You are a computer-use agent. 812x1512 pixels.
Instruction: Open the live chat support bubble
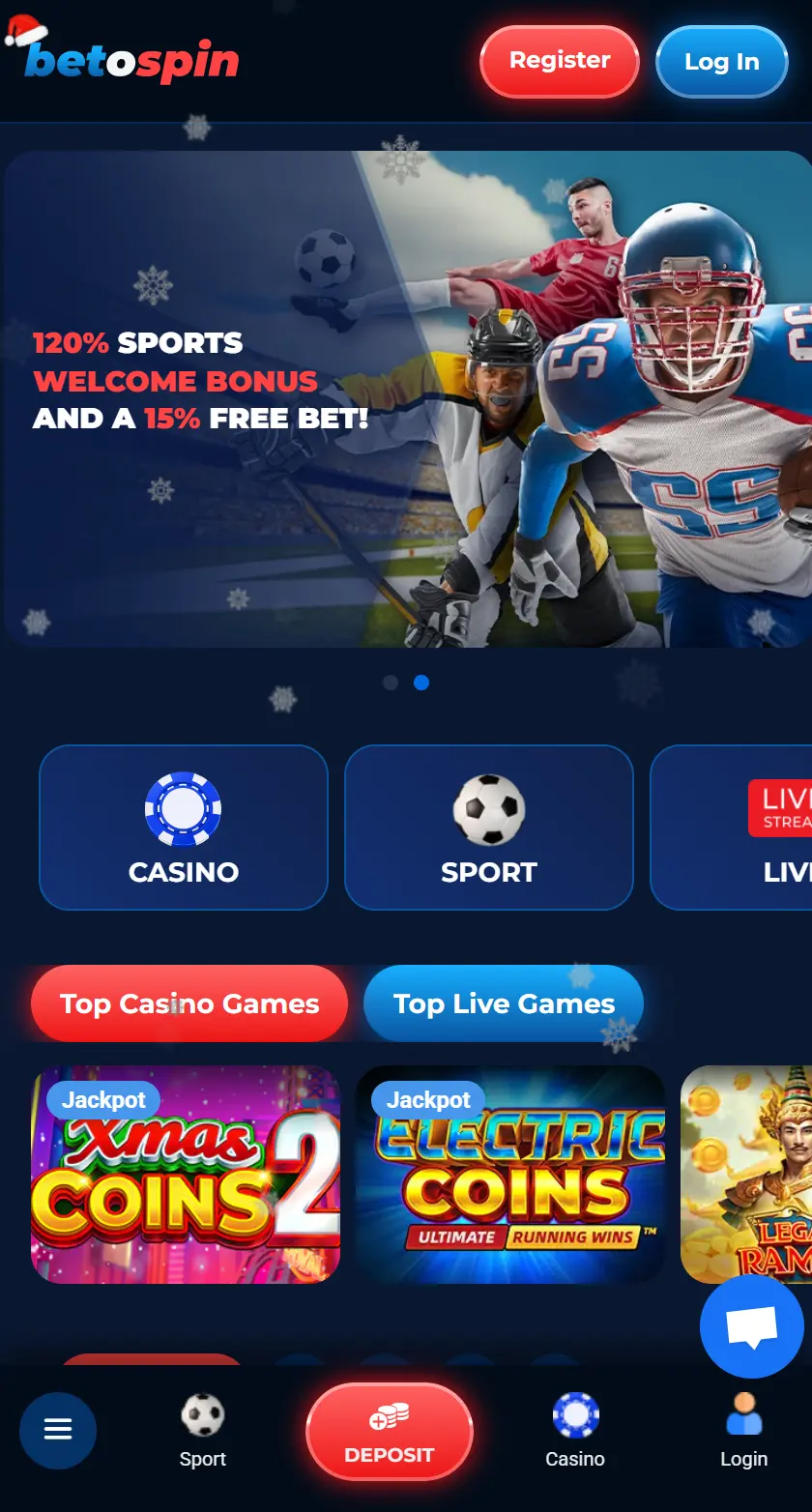(x=751, y=1326)
